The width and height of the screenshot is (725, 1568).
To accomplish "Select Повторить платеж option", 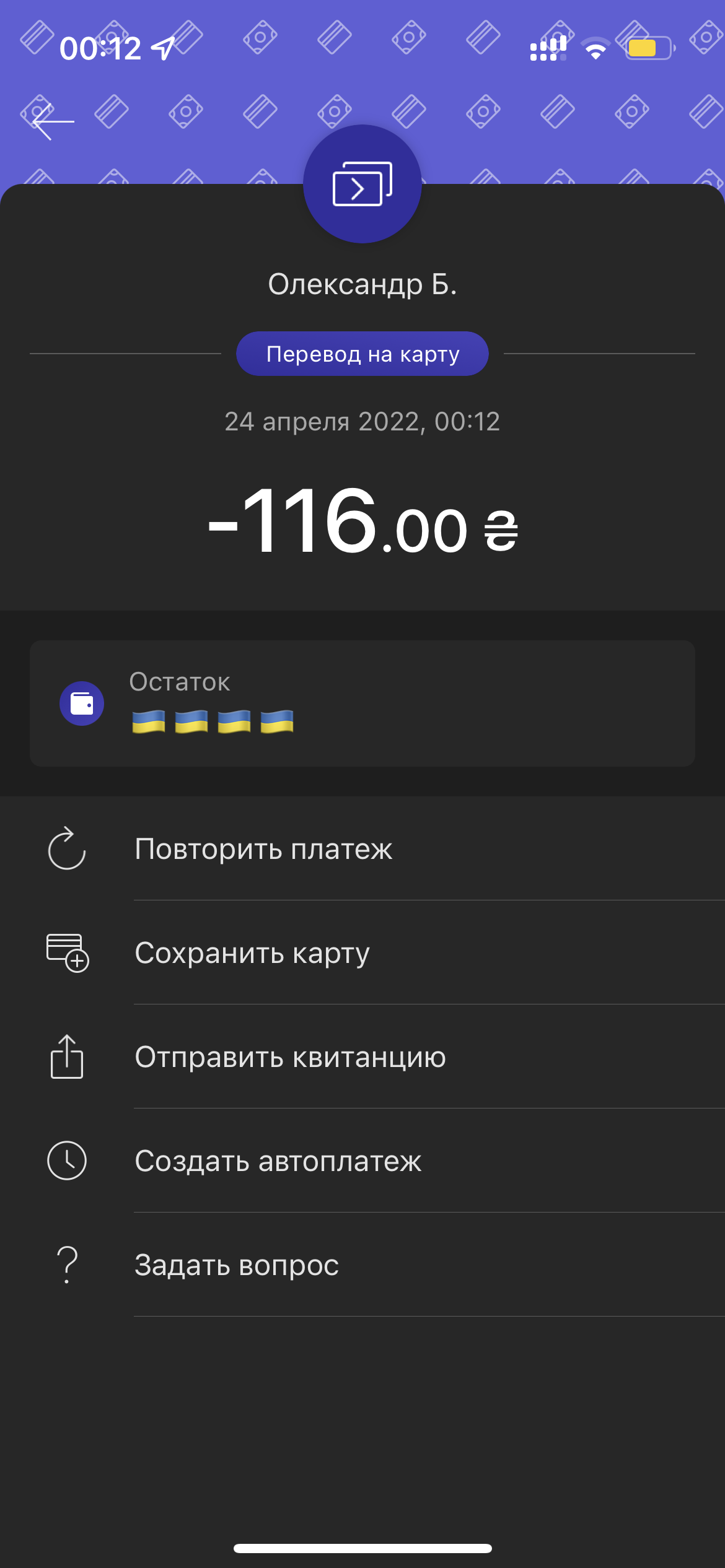I will pos(263,849).
